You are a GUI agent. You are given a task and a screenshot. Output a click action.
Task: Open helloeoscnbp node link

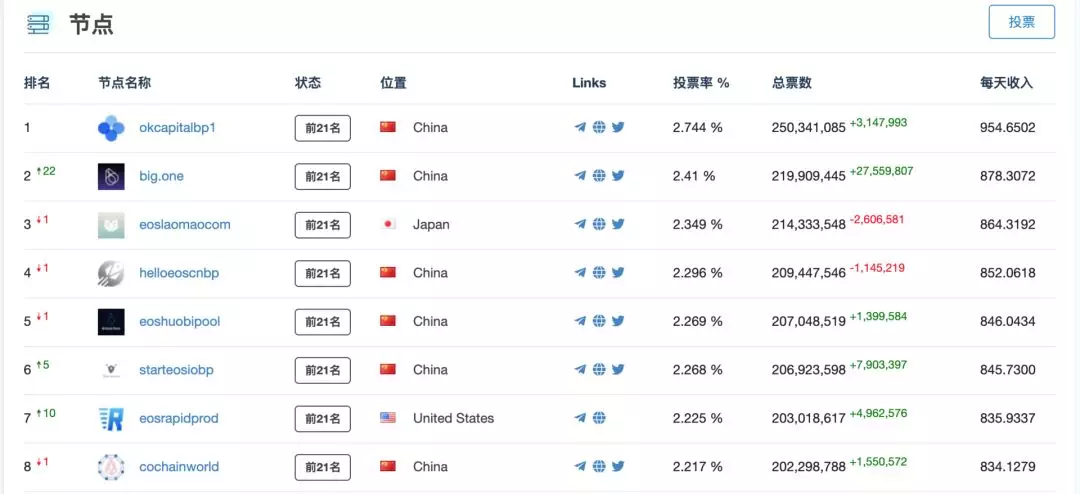[x=179, y=273]
